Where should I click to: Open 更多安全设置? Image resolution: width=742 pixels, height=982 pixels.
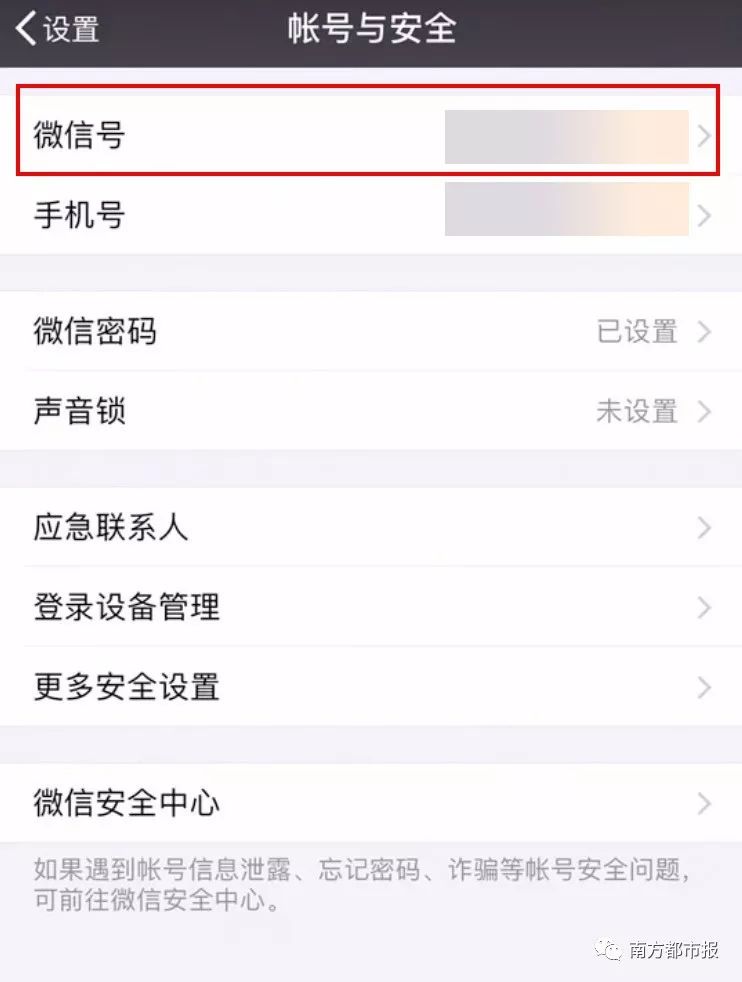point(370,687)
